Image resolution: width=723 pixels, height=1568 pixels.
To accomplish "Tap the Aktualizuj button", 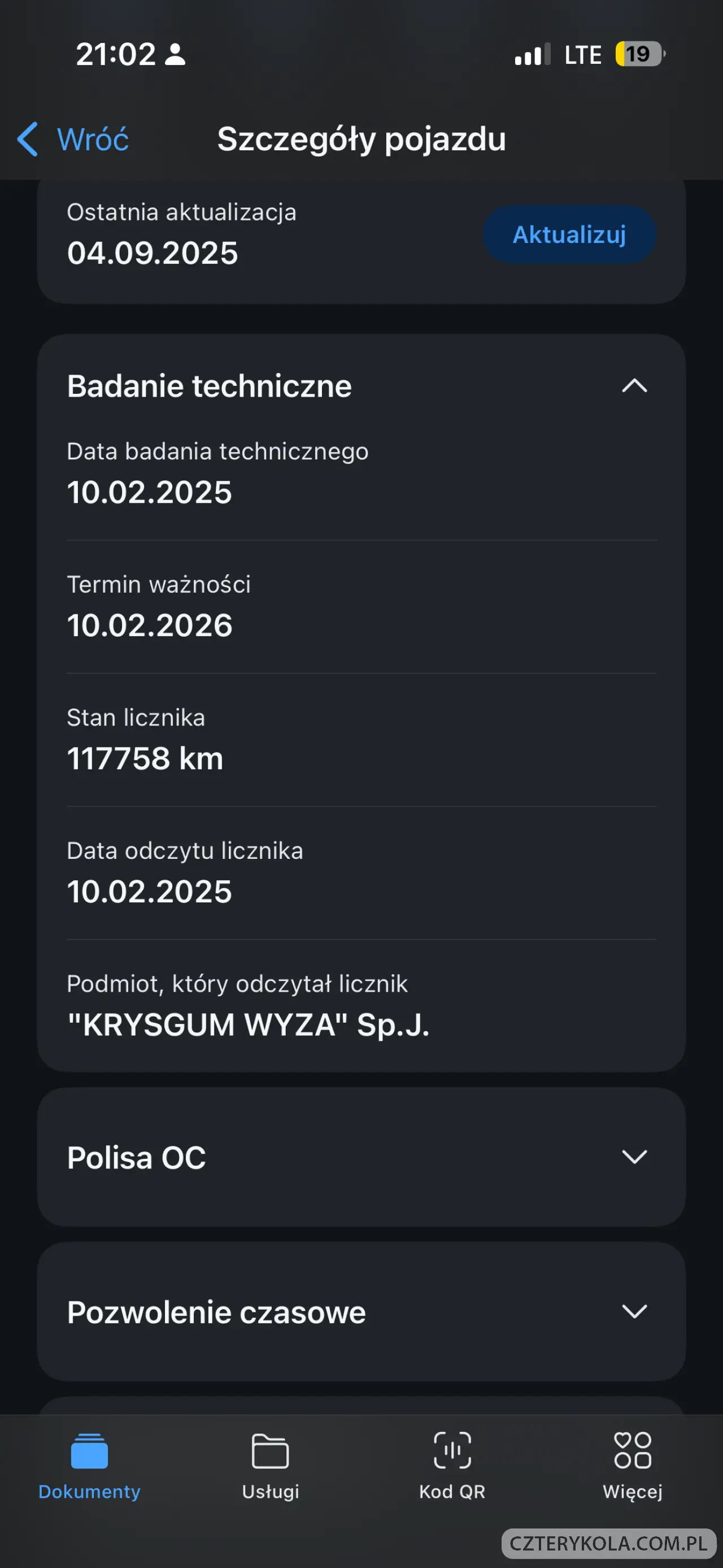I will [x=569, y=234].
